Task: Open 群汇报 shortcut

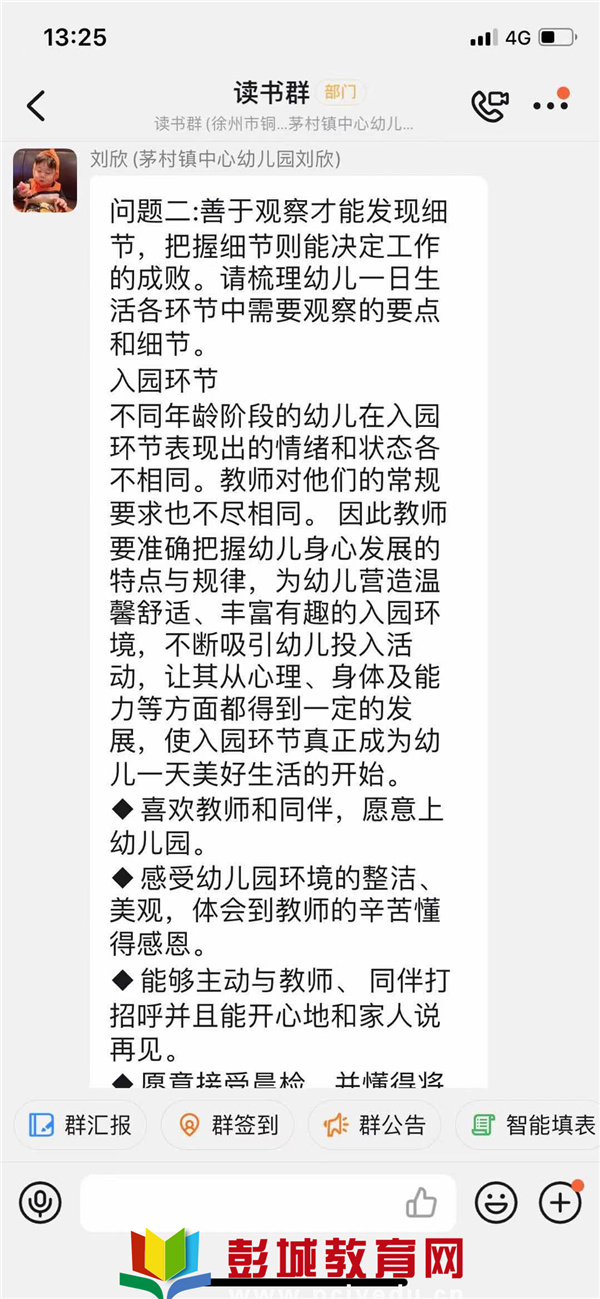Action: pyautogui.click(x=80, y=1125)
